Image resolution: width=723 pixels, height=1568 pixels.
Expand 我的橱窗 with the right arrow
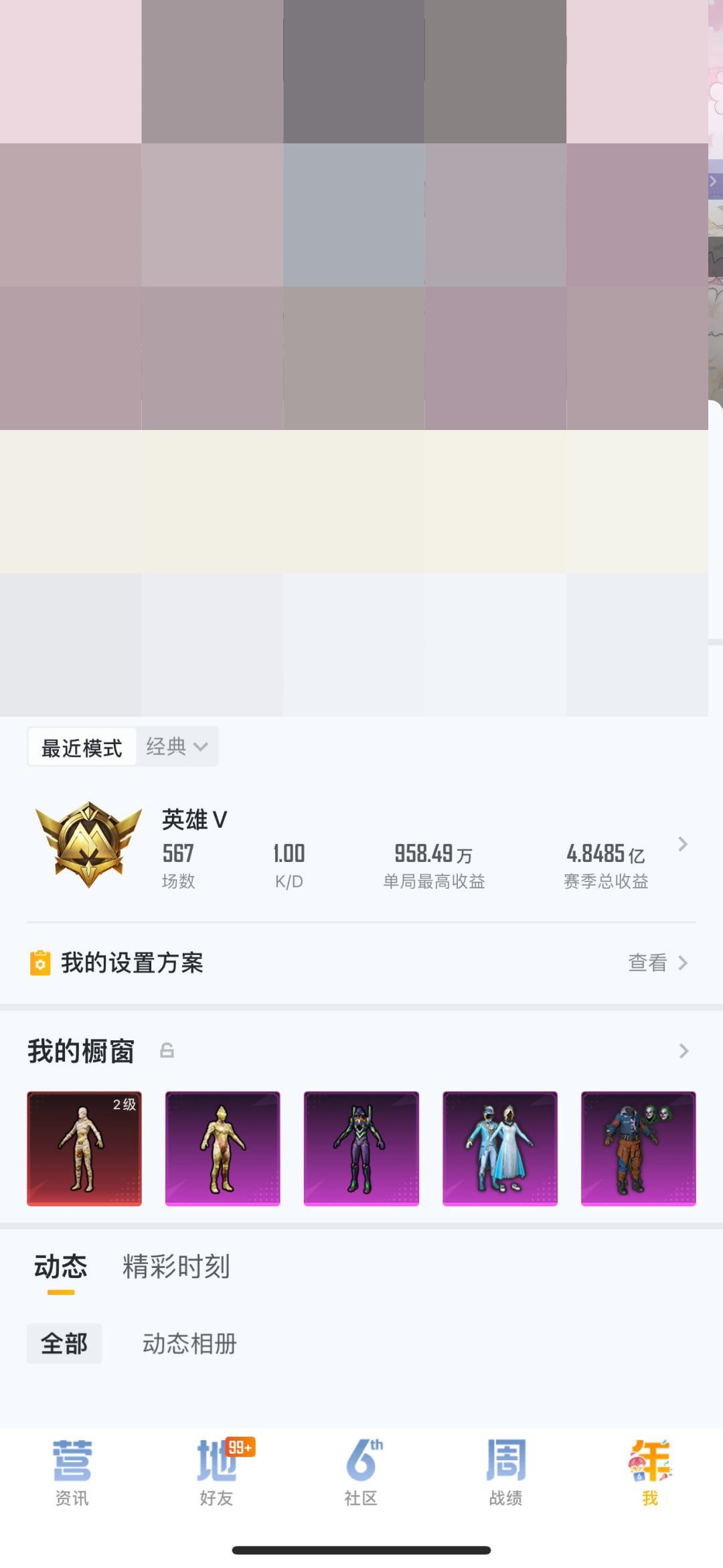click(682, 1050)
